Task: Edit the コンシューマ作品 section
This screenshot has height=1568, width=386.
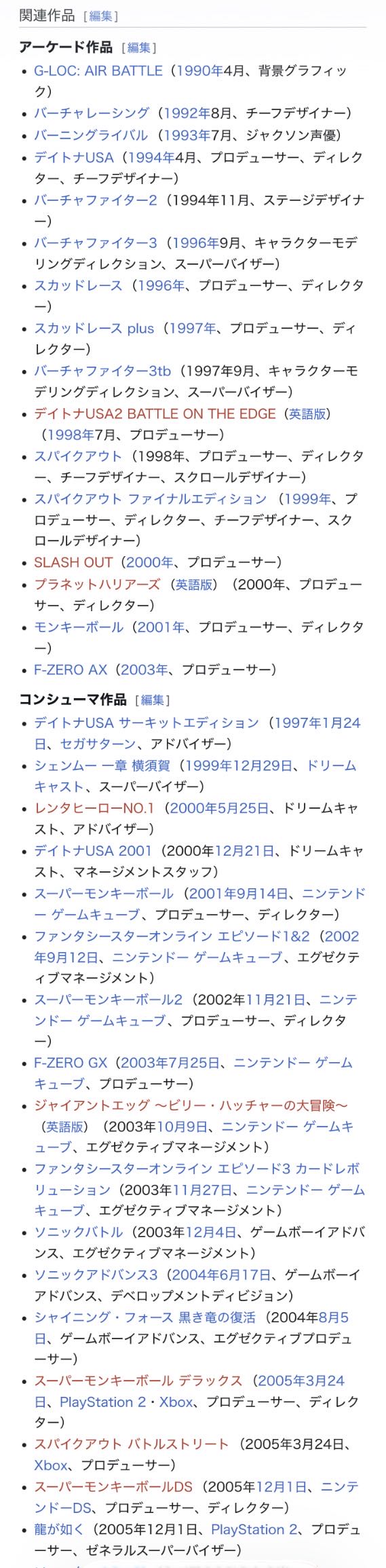Action: (153, 700)
